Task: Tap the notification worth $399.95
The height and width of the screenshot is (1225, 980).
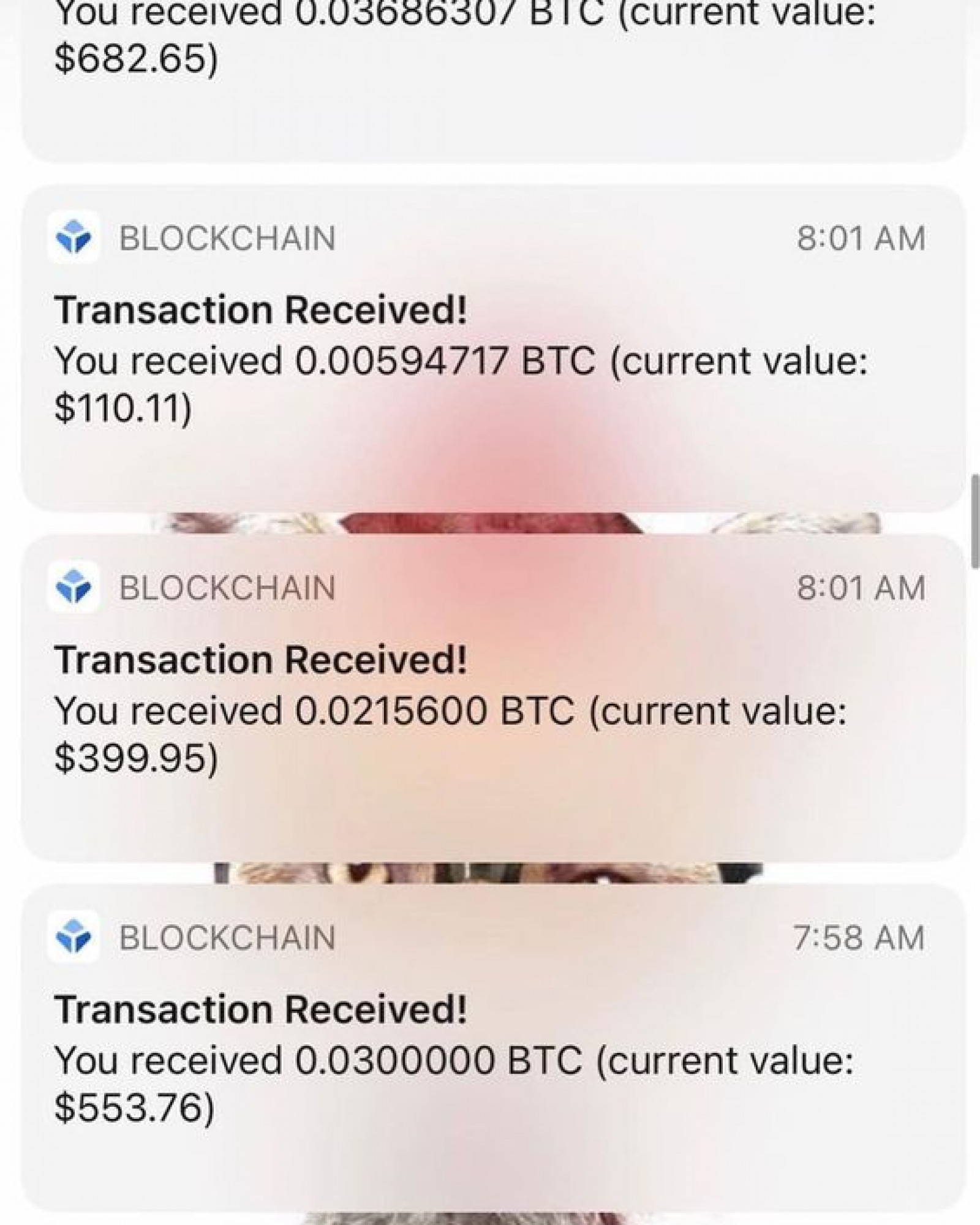Action: coord(490,698)
